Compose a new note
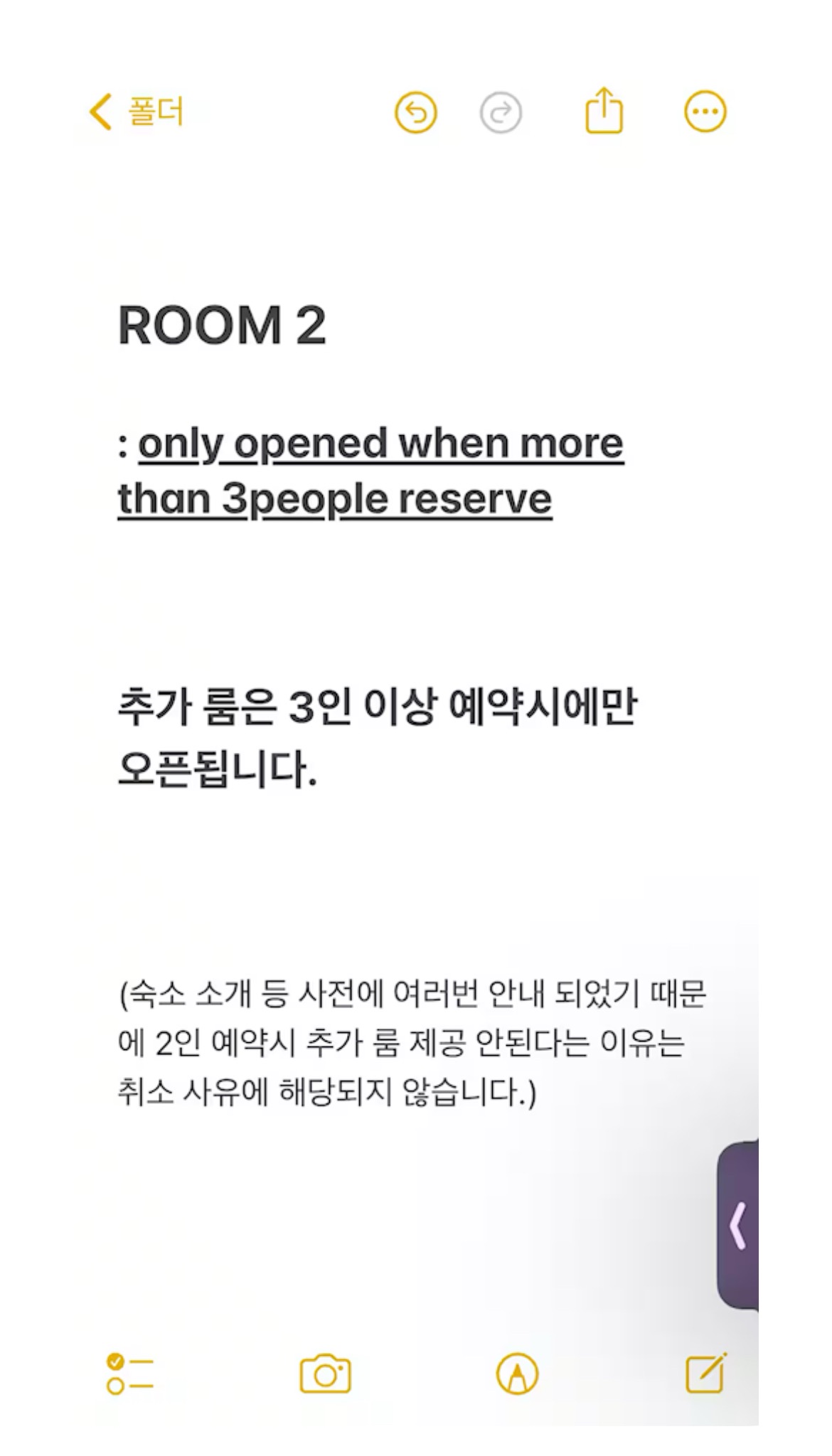Viewport: 832px width, 1456px height. 706,1373
